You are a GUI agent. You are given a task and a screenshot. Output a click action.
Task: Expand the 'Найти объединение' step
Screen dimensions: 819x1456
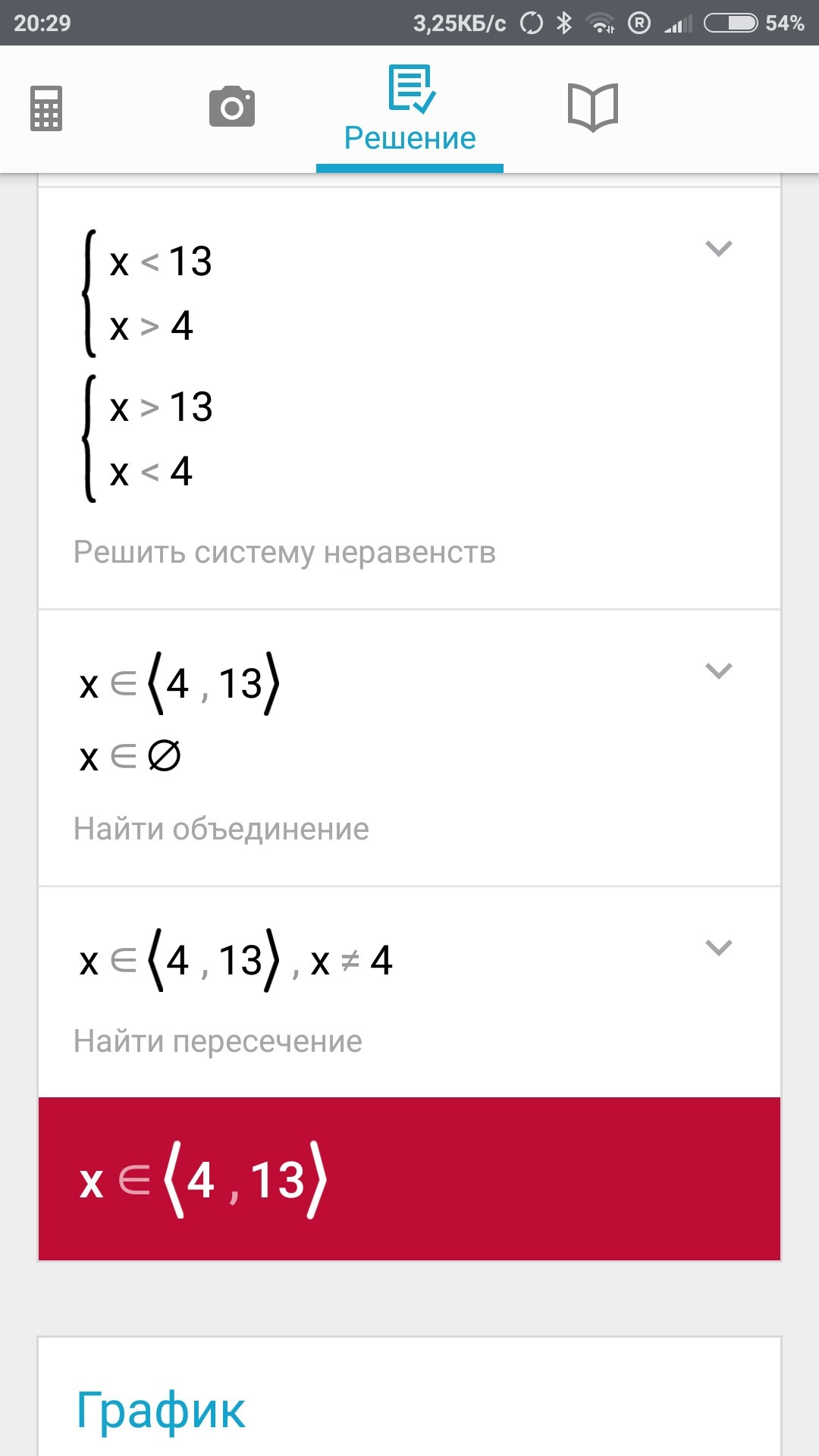click(718, 670)
